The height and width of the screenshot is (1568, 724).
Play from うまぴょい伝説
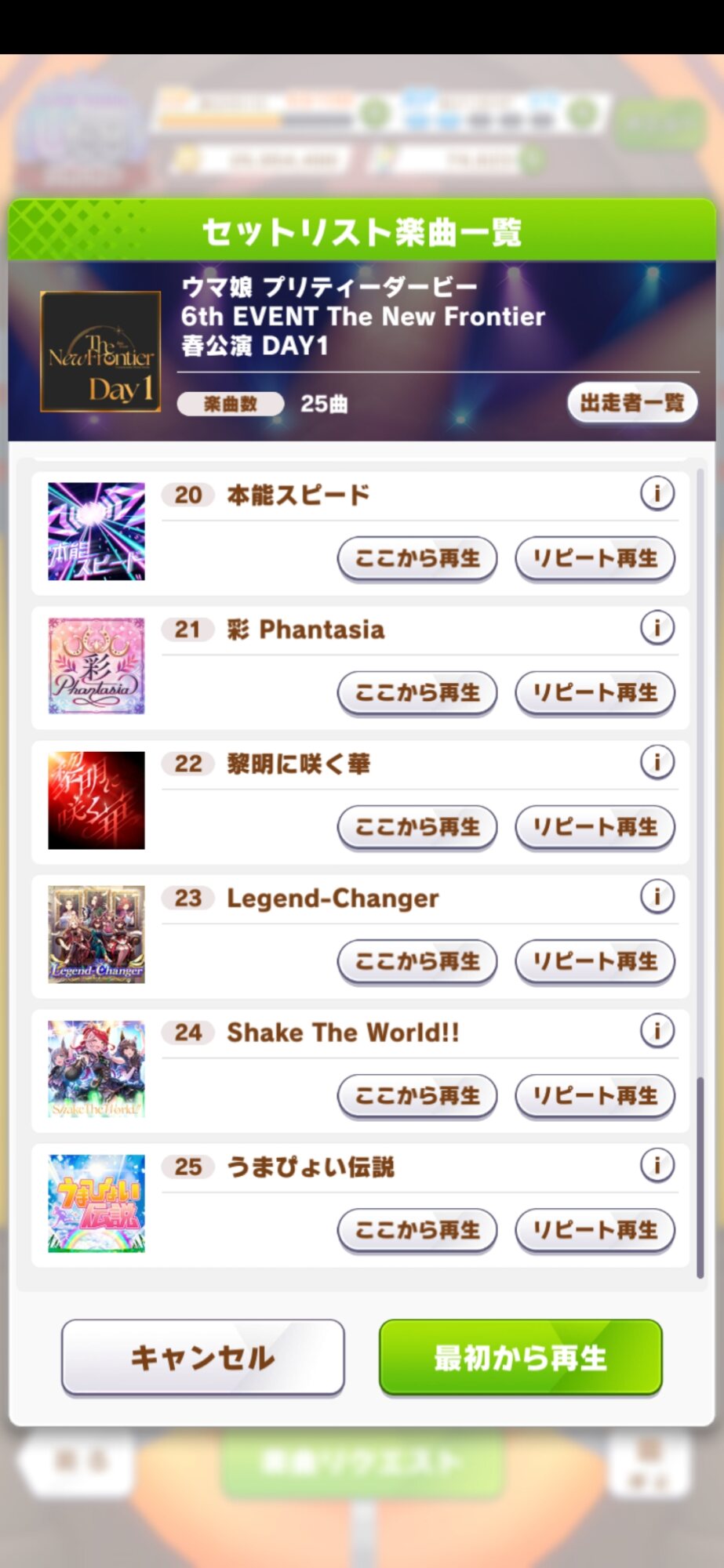[417, 1229]
